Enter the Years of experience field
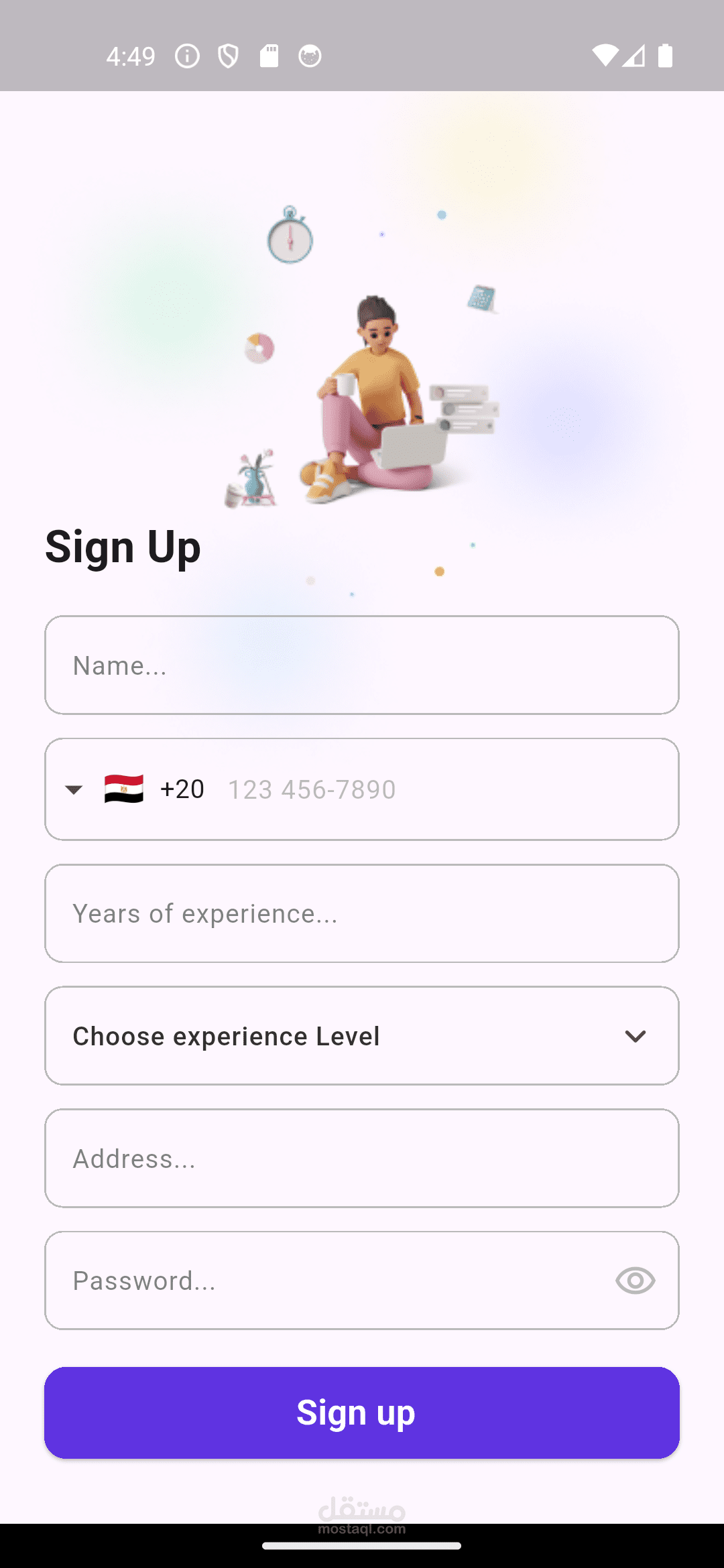Viewport: 724px width, 1568px height. [x=362, y=913]
